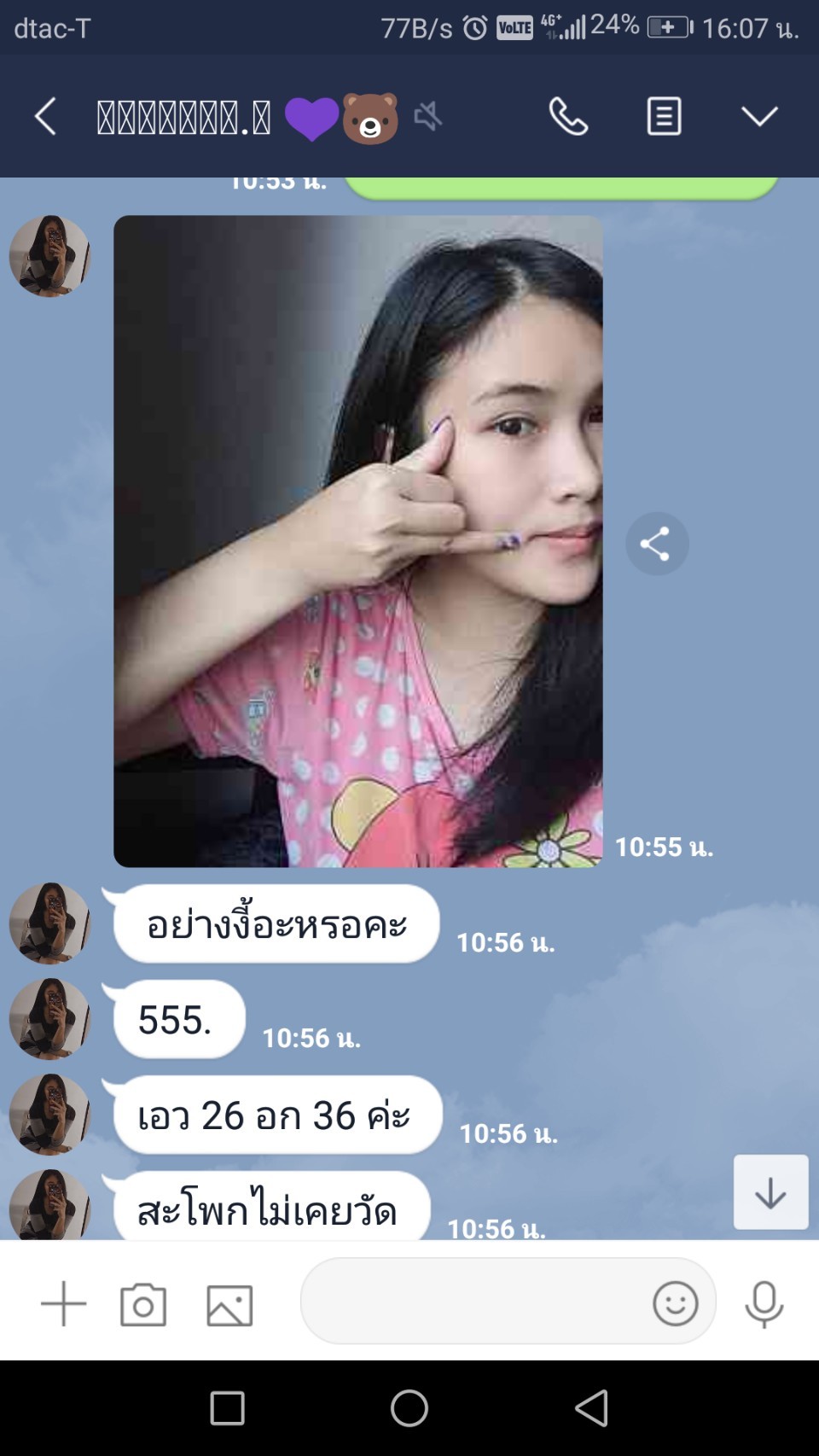The width and height of the screenshot is (819, 1456).
Task: Open the photo sent at 10:55
Action: click(358, 541)
